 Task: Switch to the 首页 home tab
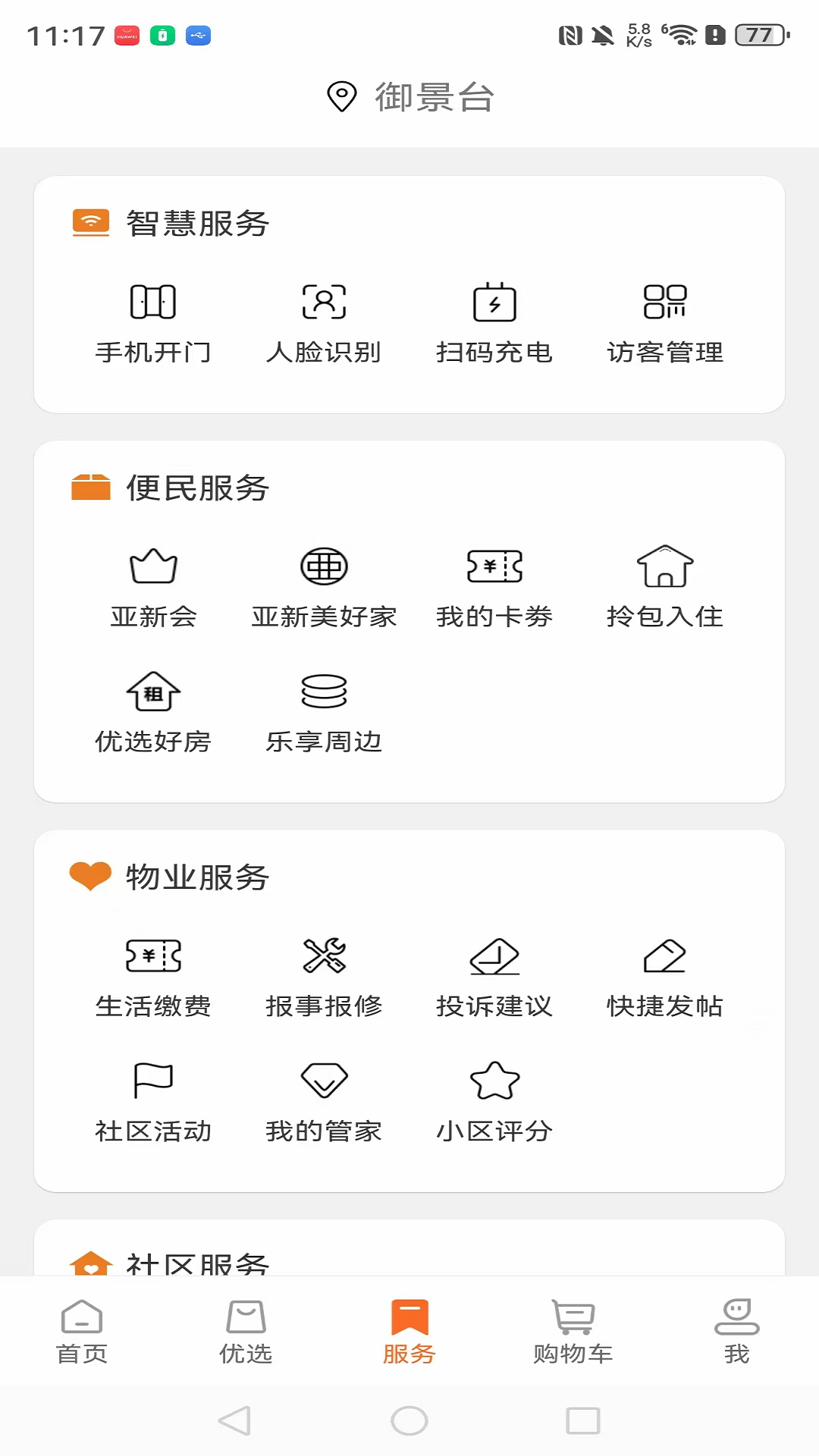tap(82, 1332)
